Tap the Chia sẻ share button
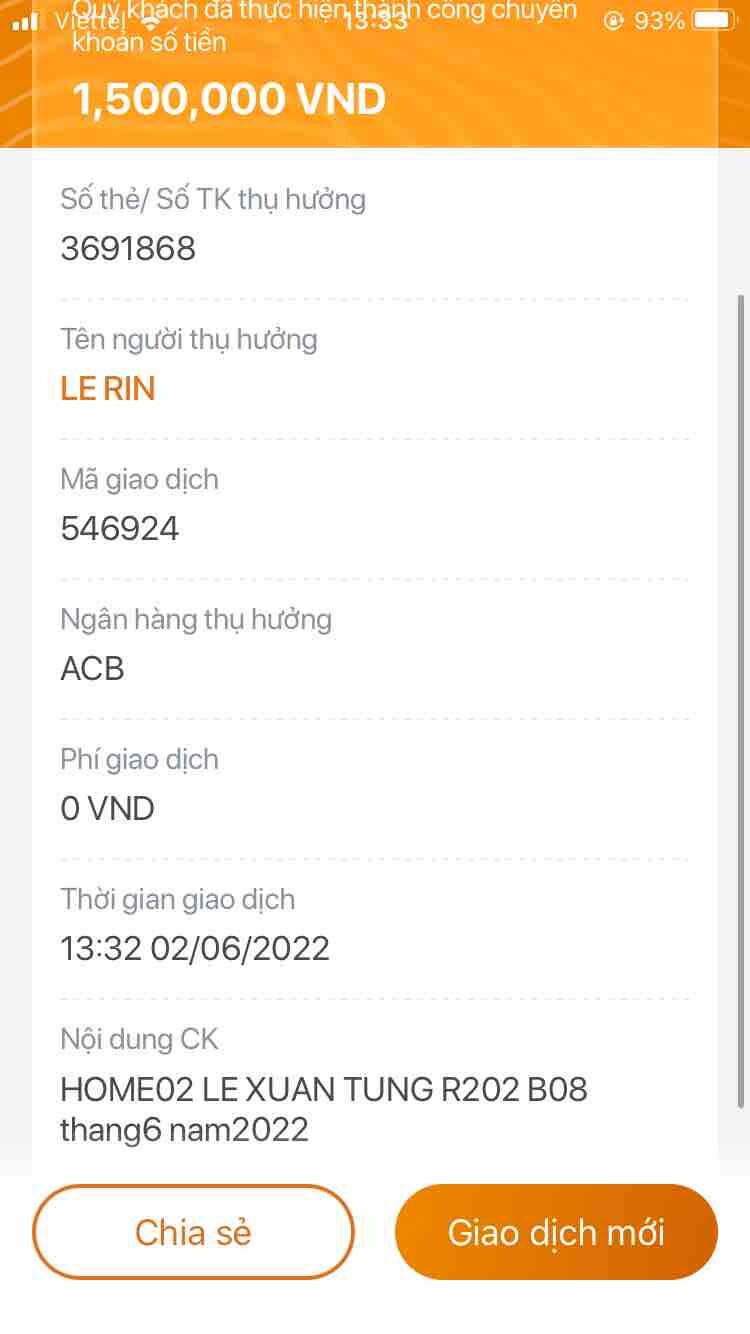Viewport: 750px width, 1334px height. tap(193, 1232)
